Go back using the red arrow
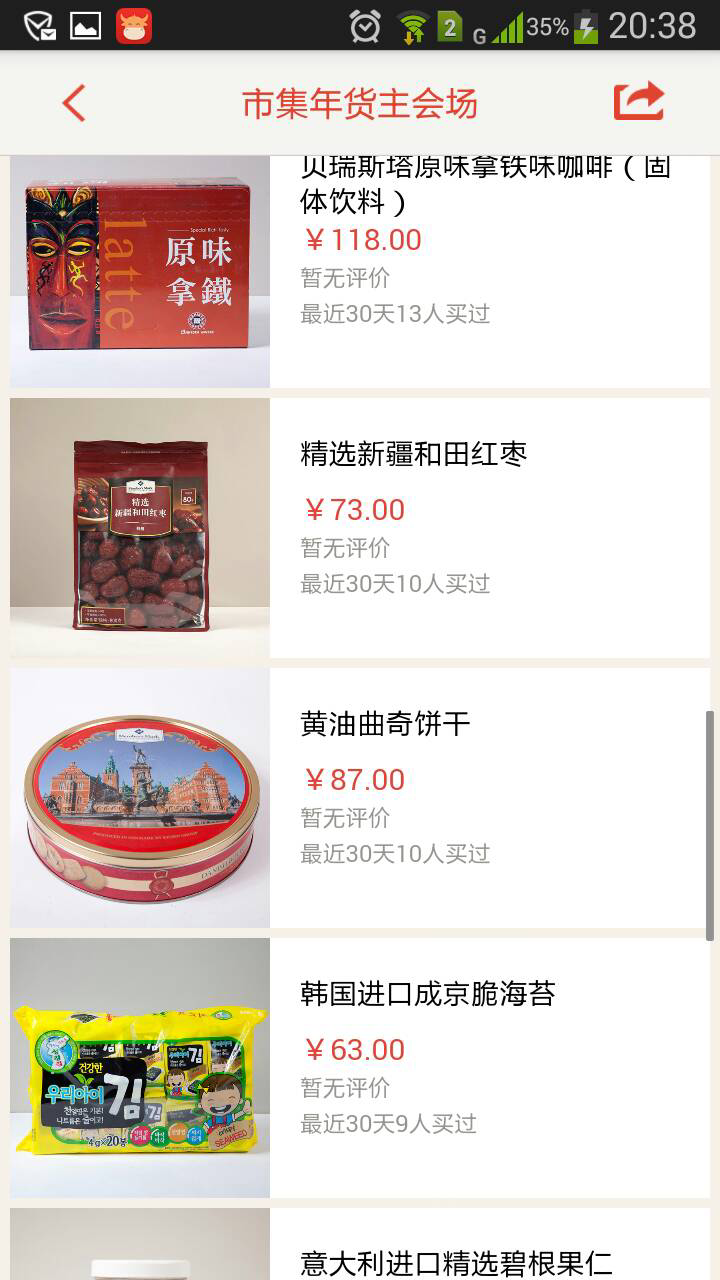 tap(74, 103)
